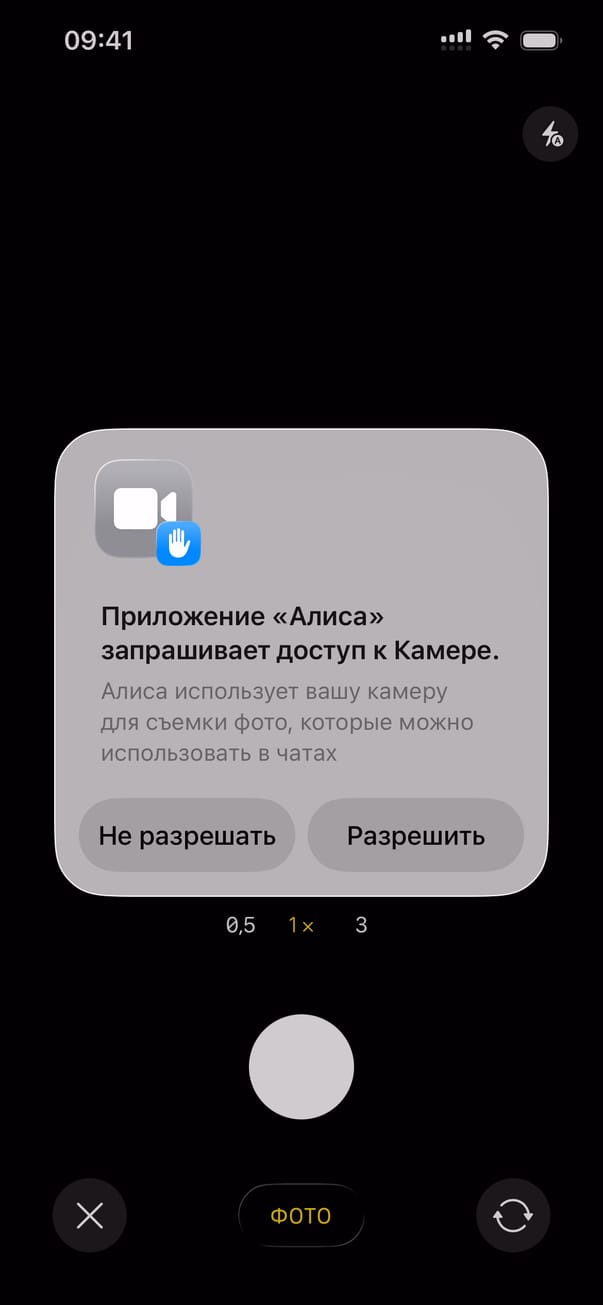Toggle the auto flash icon
Screen dimensions: 603x1305
point(550,134)
